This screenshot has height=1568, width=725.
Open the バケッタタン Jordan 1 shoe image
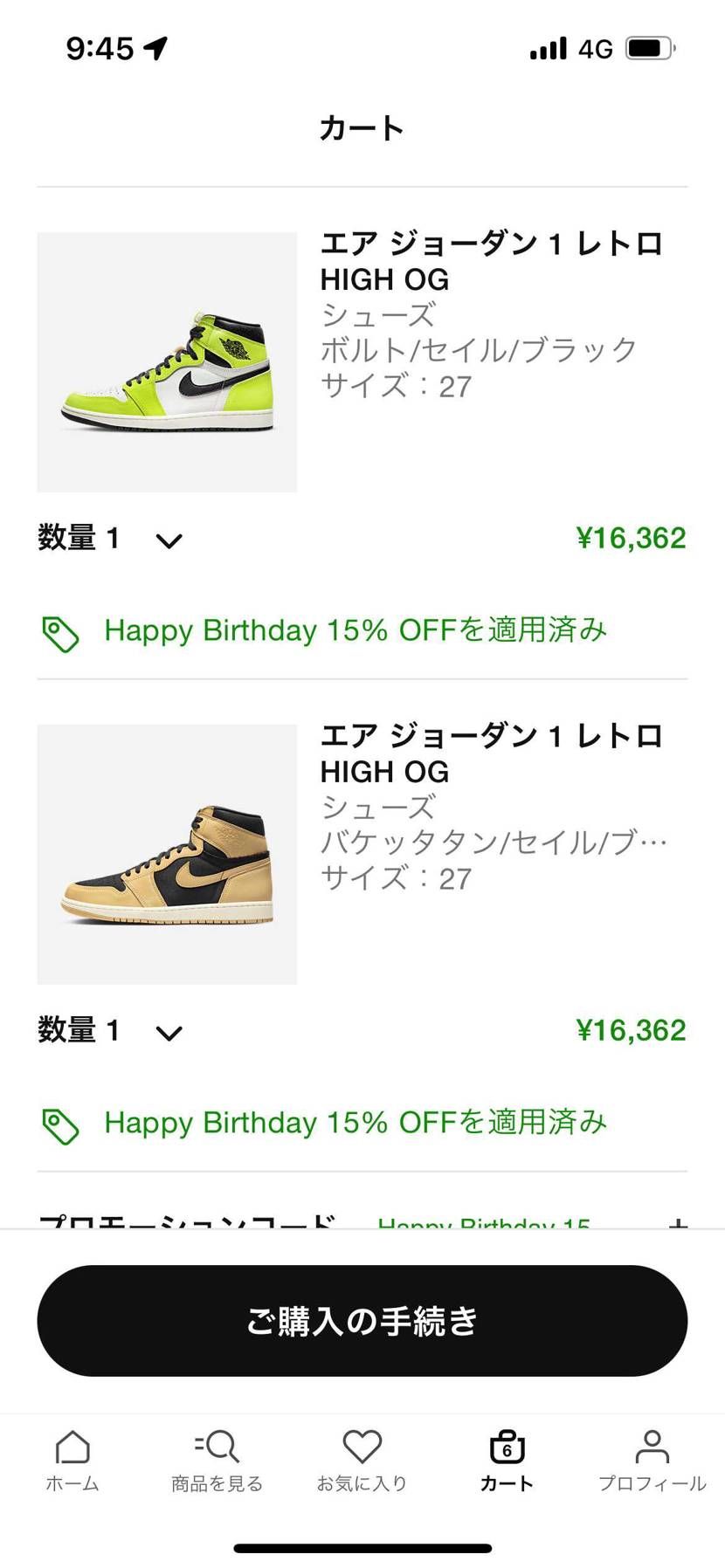pos(167,855)
